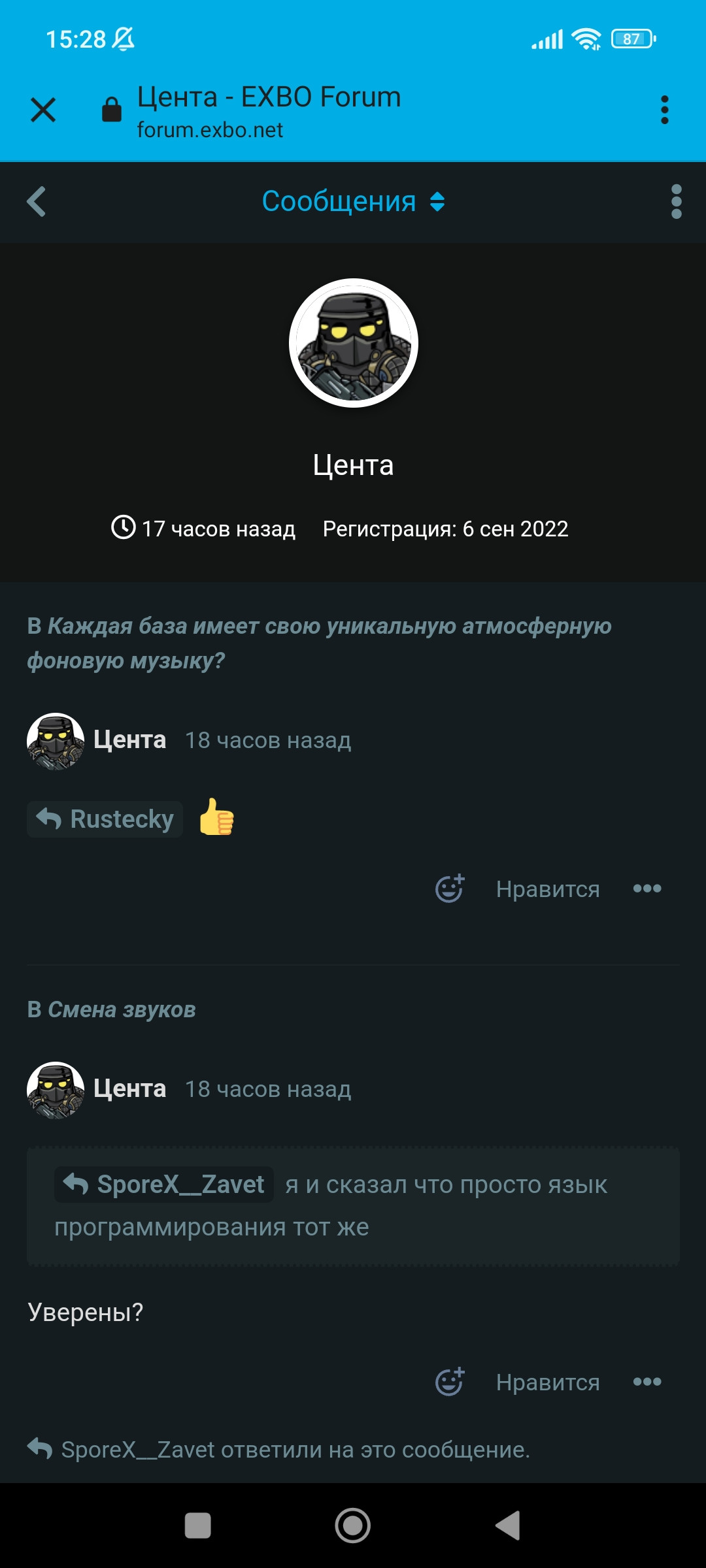Expand the Сообщения dropdown
This screenshot has height=1568, width=706.
point(353,201)
